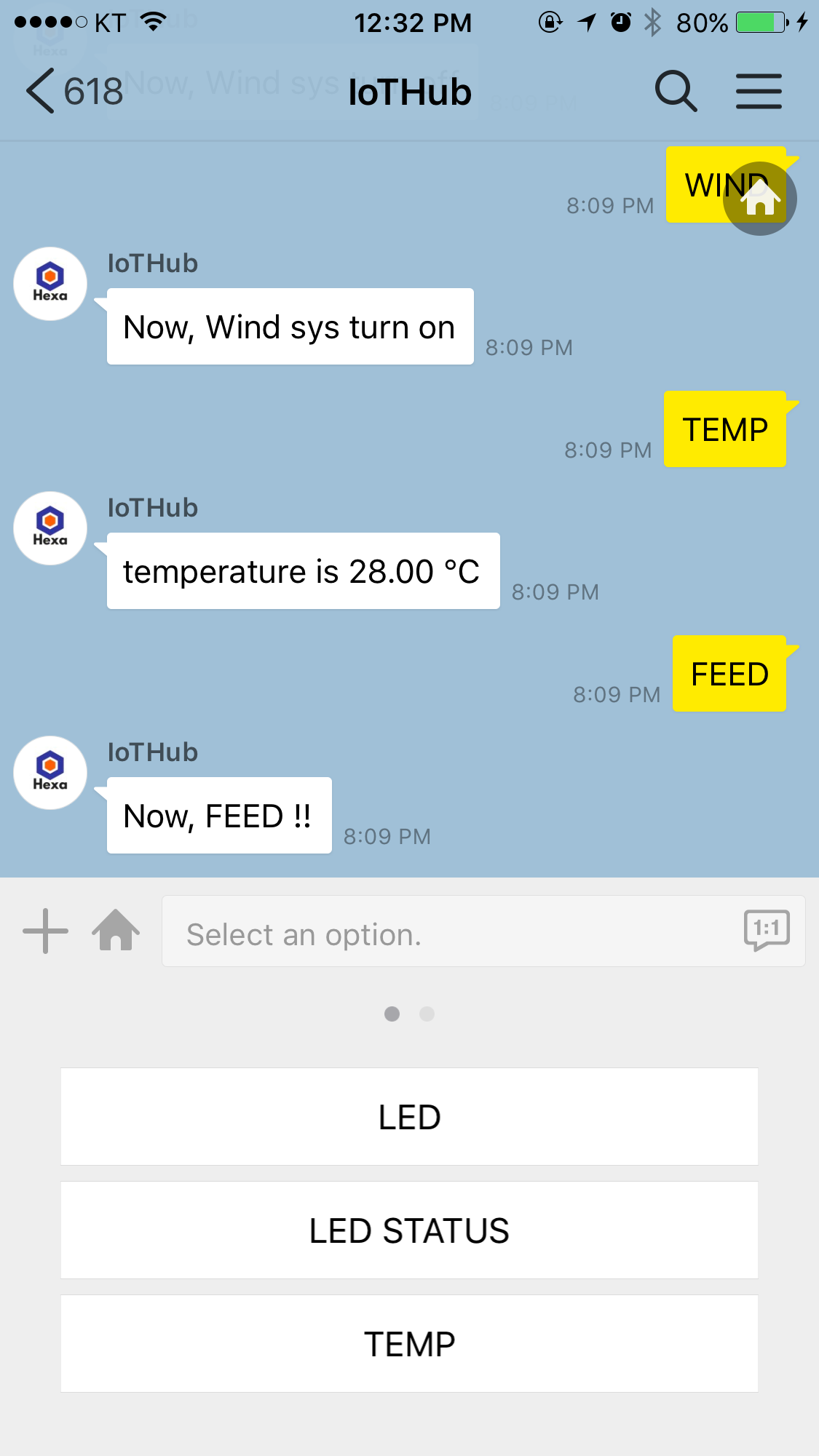Search within the IoTHub chat
819x1456 pixels.
tap(676, 92)
